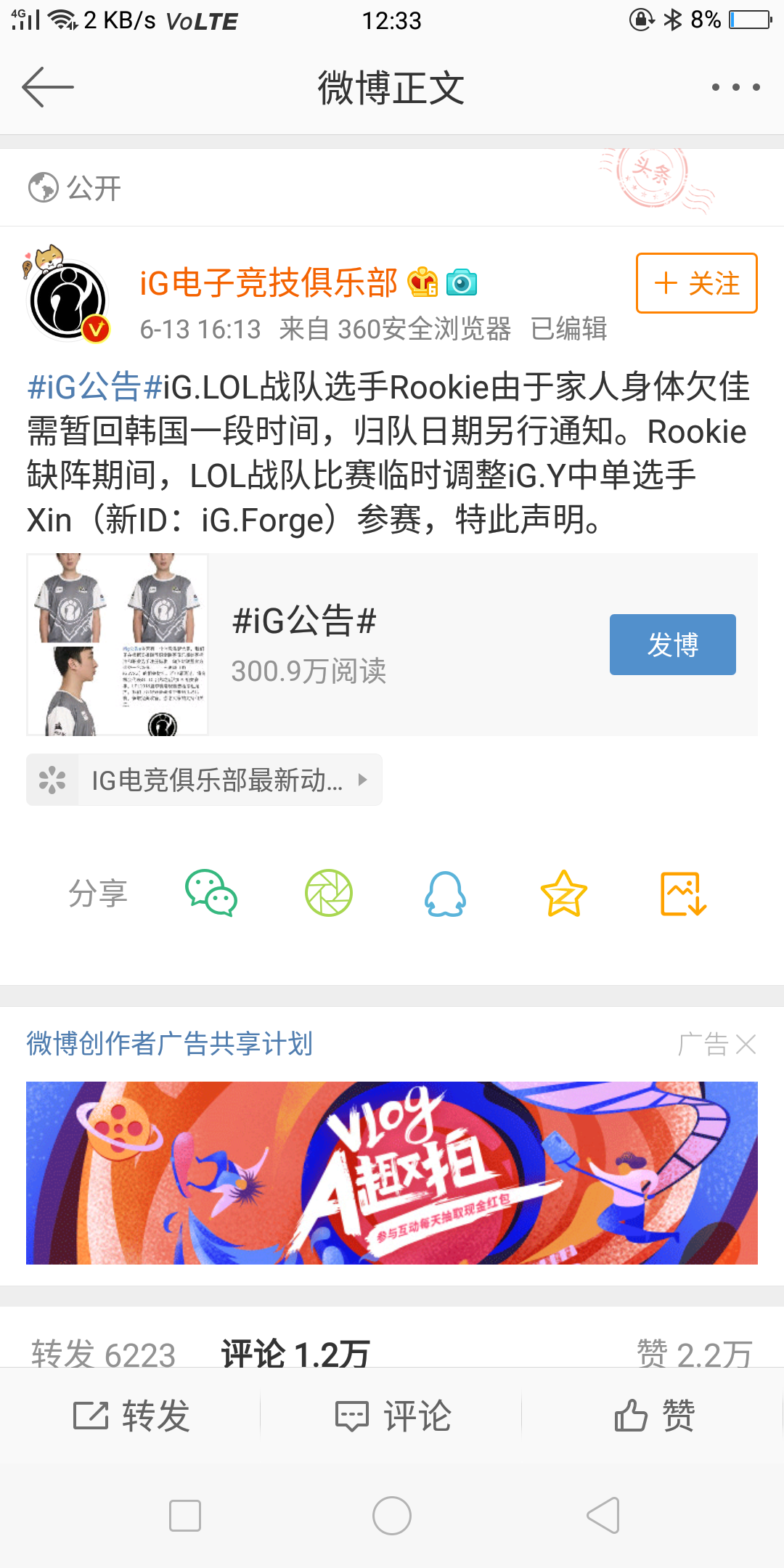Open the Vlog趣拍 ad banner
This screenshot has height=1568, width=784.
(392, 1172)
